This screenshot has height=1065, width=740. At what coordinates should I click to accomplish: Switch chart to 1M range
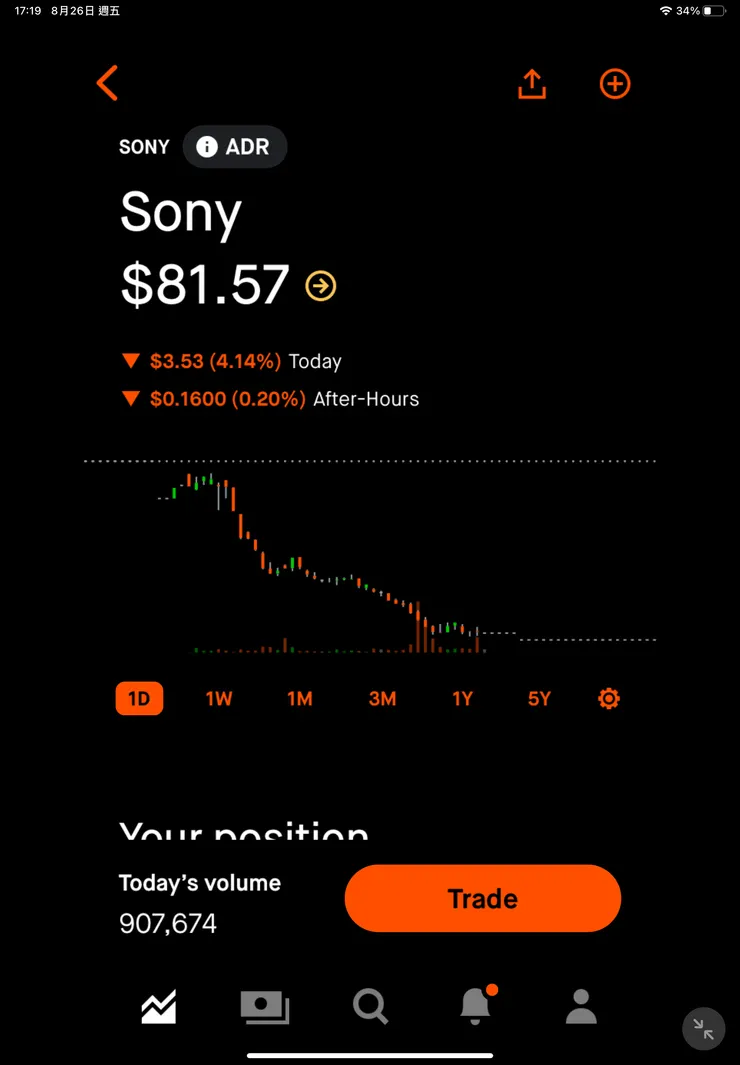click(x=299, y=698)
